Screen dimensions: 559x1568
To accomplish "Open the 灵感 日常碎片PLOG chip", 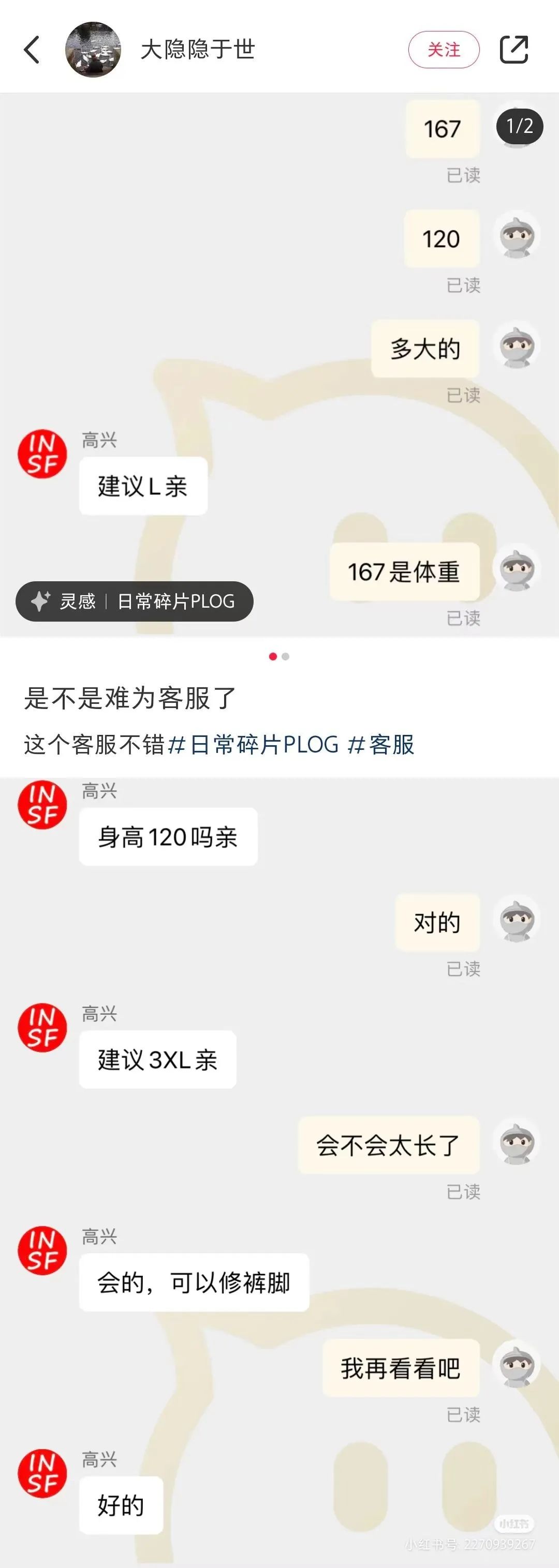I will [135, 601].
